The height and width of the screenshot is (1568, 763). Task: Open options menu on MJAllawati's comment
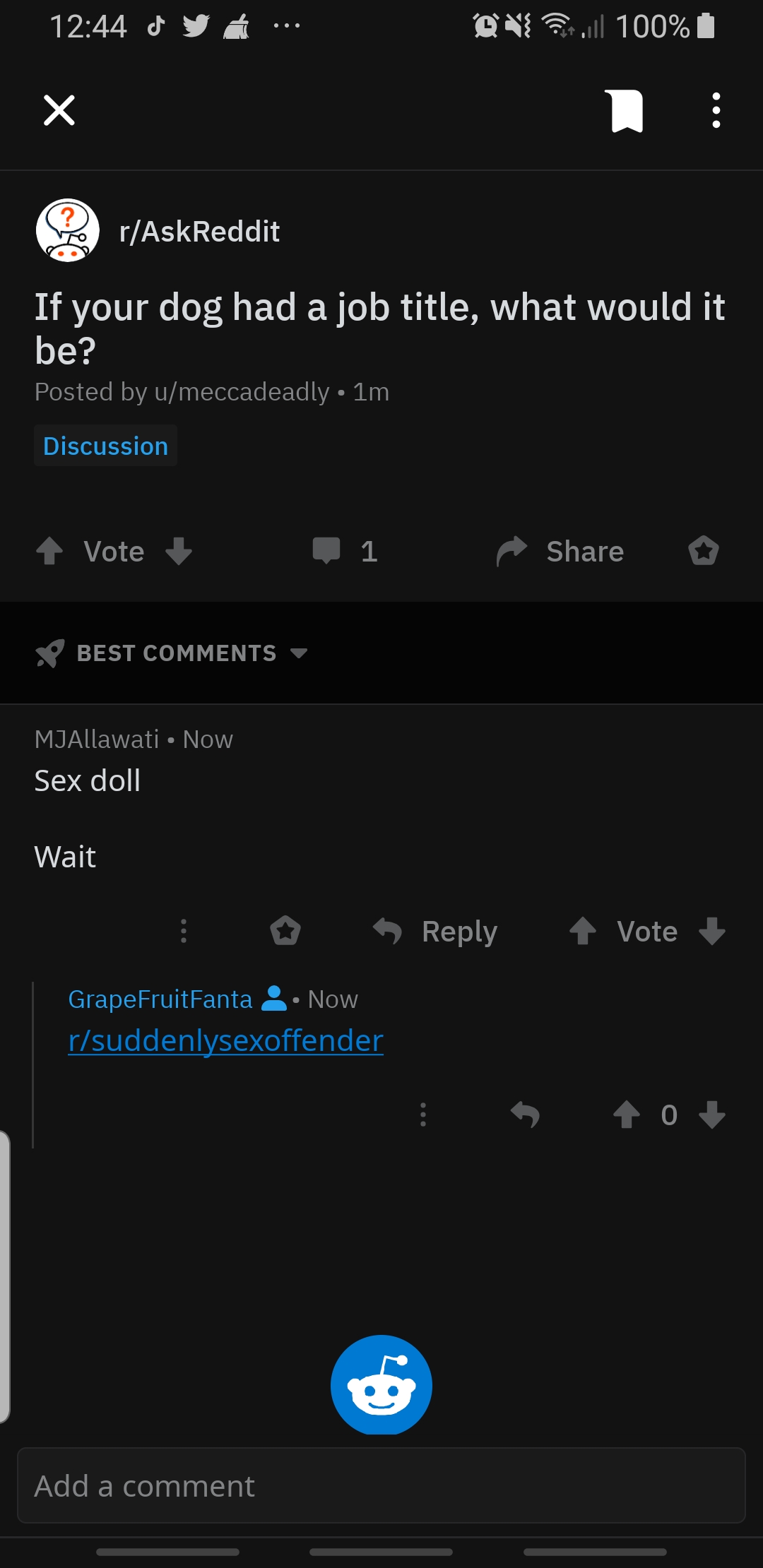pos(184,931)
